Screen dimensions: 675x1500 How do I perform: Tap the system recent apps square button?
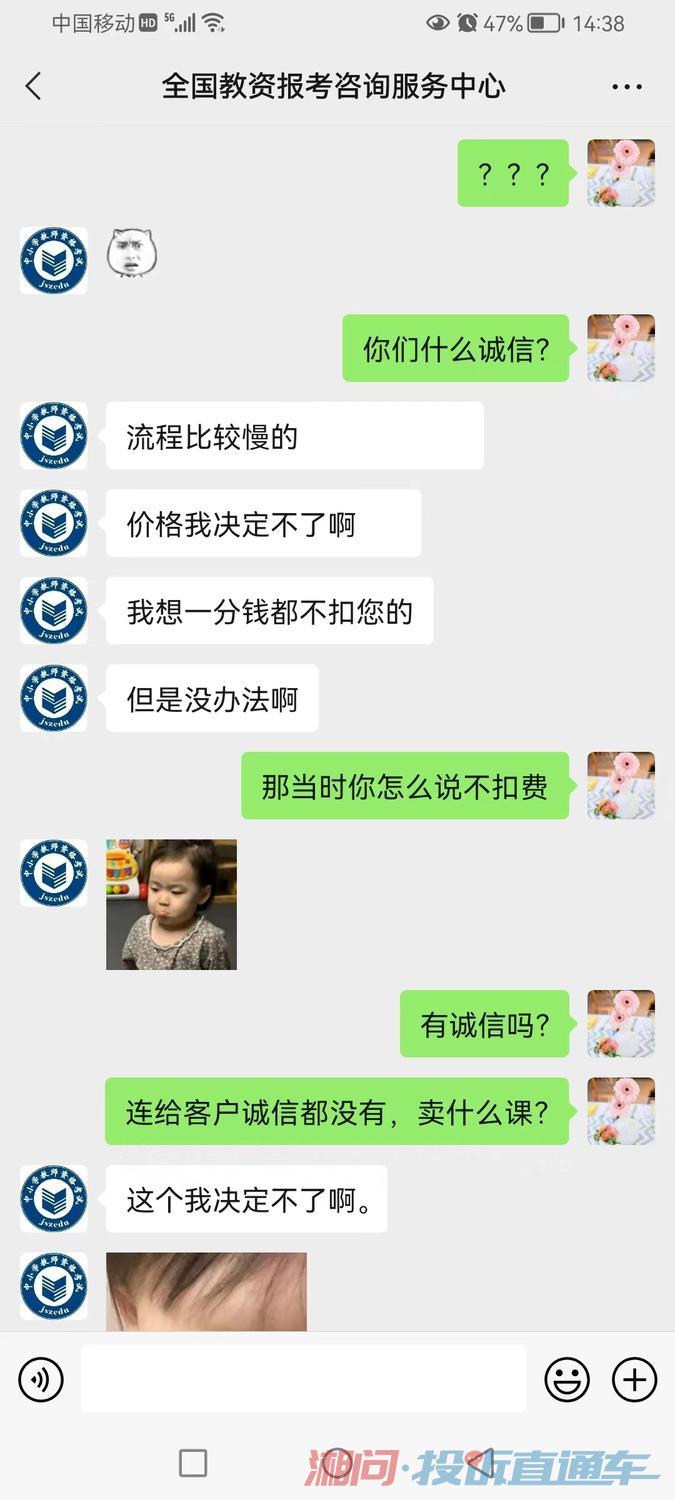193,1463
